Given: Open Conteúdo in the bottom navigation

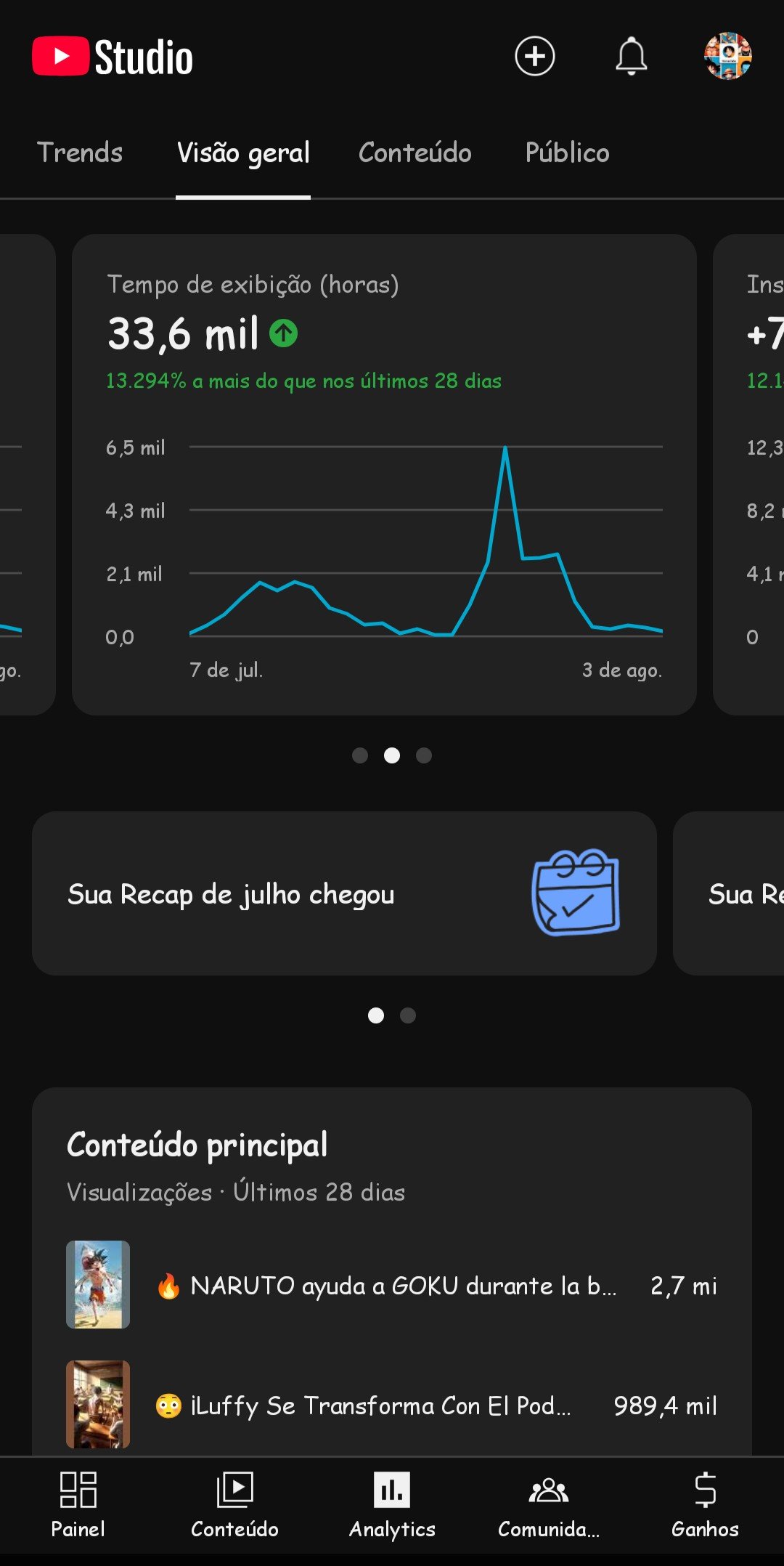Looking at the screenshot, I should [234, 1504].
